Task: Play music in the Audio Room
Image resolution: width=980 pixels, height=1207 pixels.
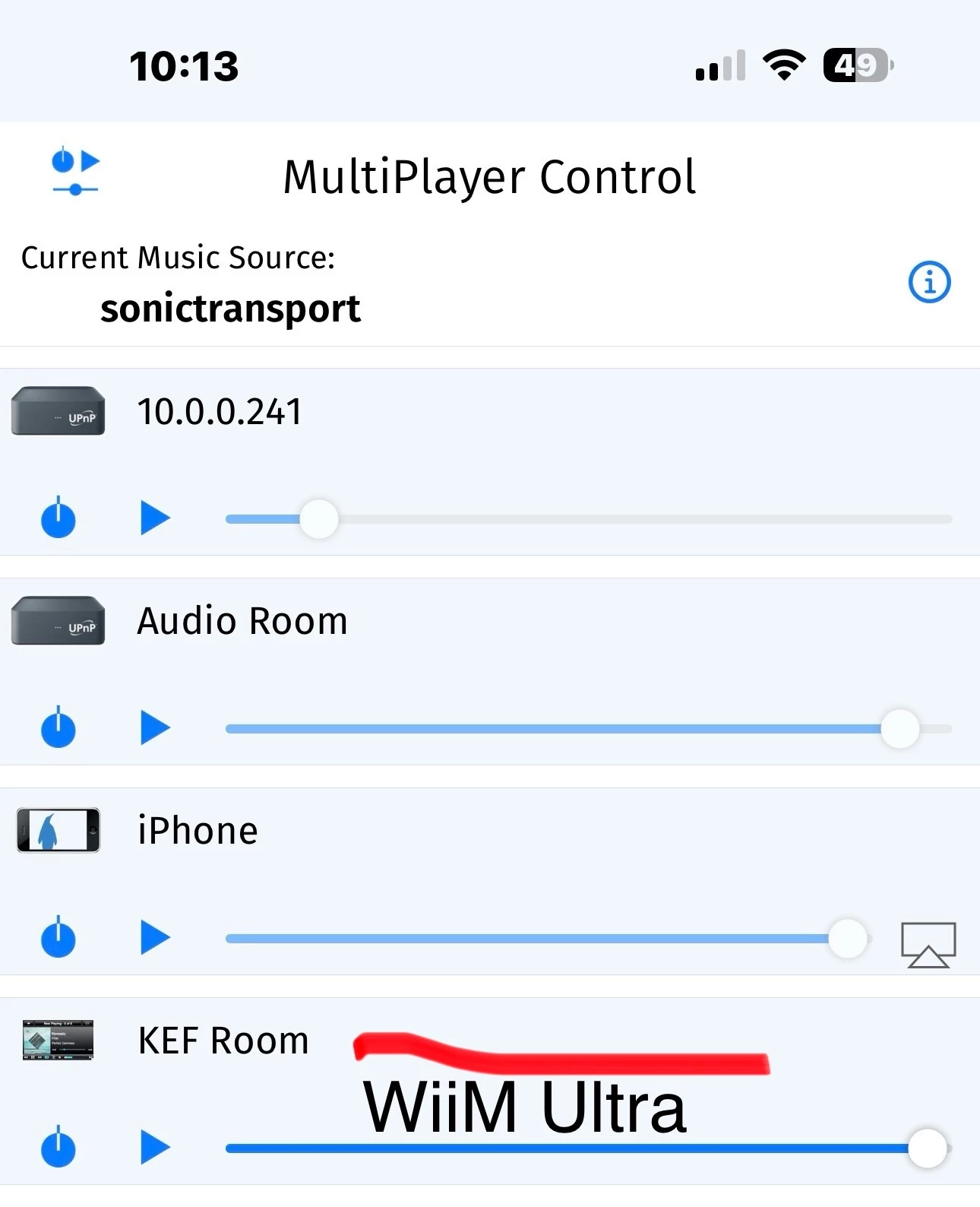Action: coord(155,728)
